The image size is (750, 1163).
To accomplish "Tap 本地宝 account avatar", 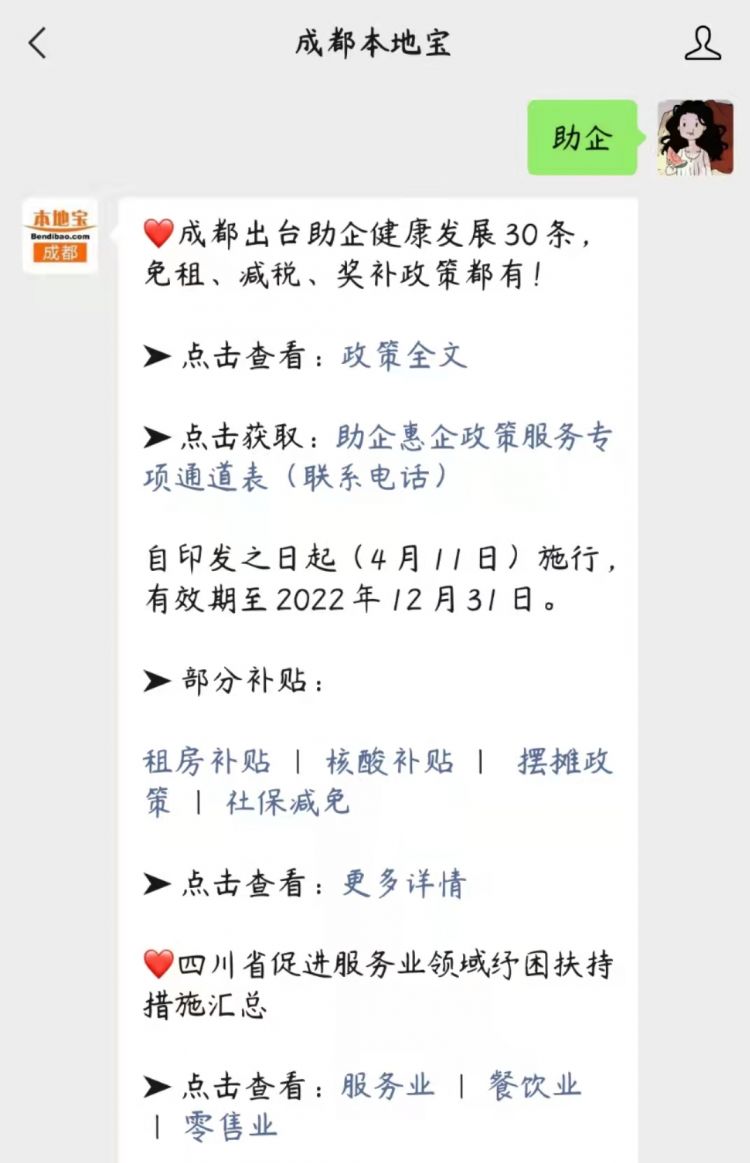I will [61, 236].
